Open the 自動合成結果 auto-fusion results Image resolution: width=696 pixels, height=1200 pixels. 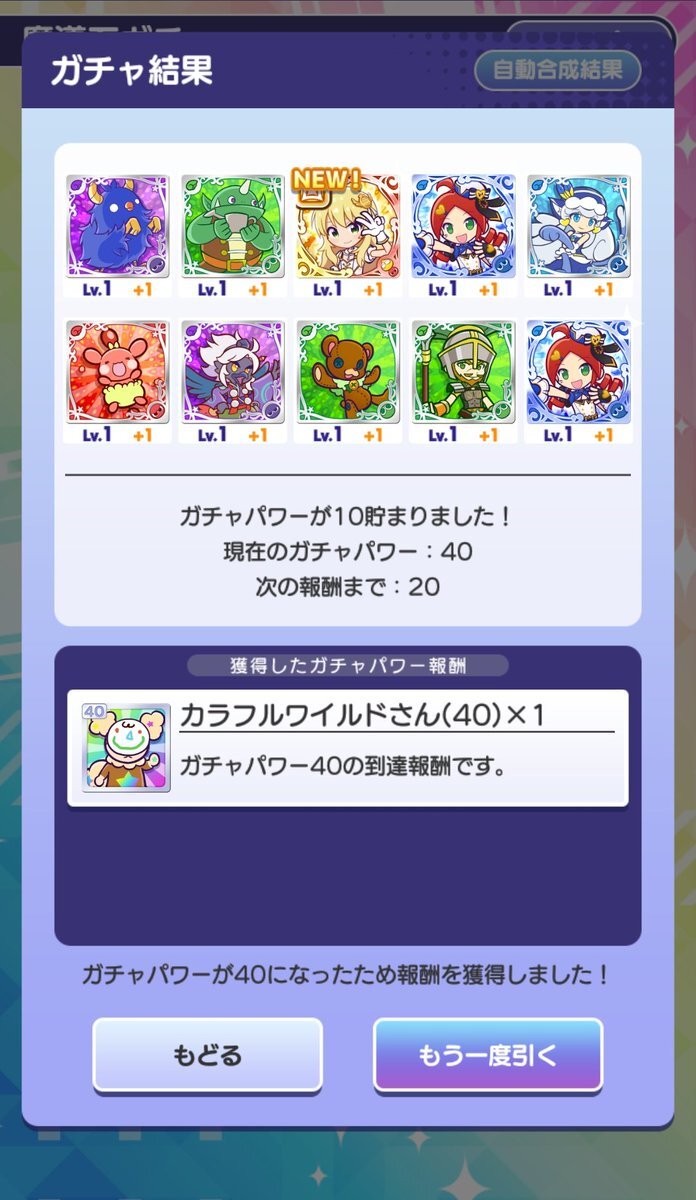pos(557,71)
